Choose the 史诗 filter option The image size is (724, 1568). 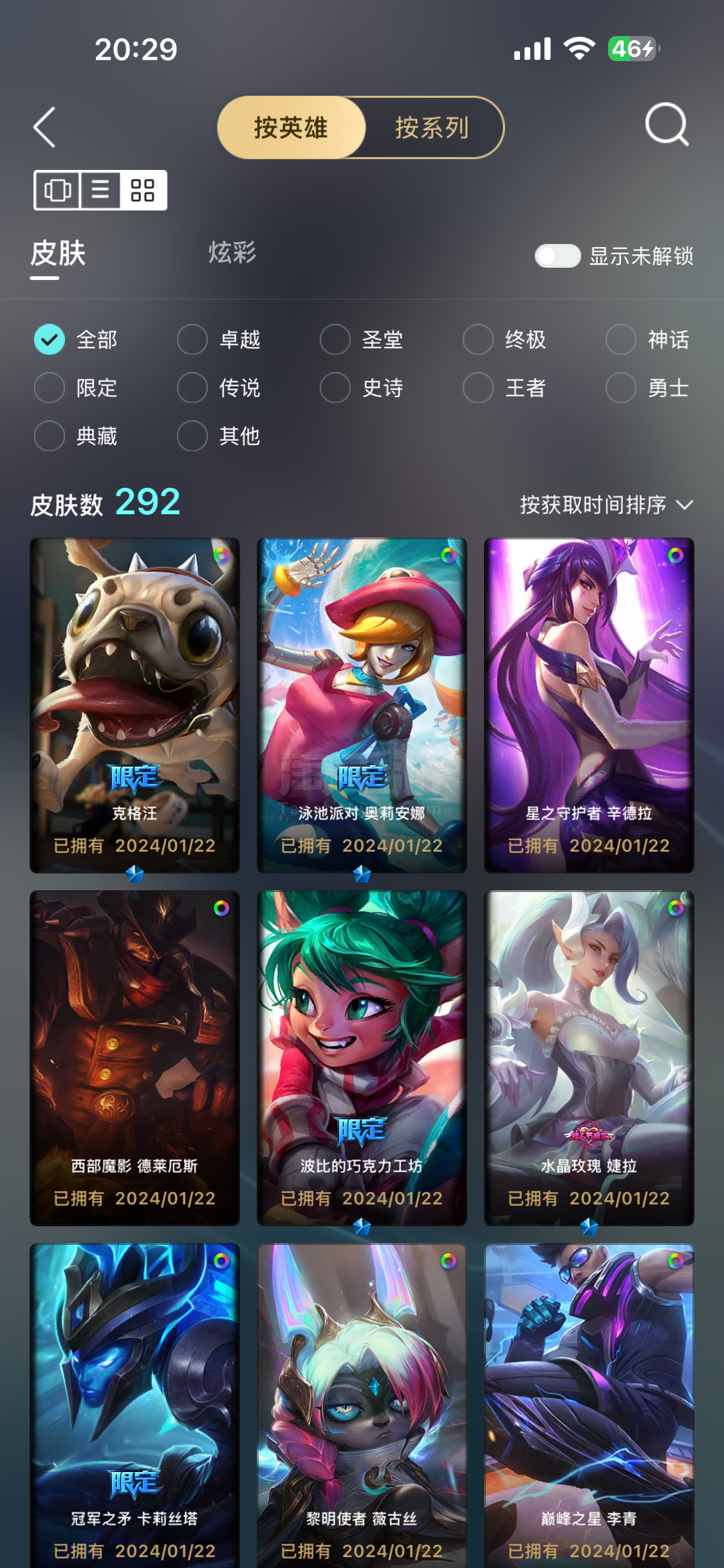[362, 387]
